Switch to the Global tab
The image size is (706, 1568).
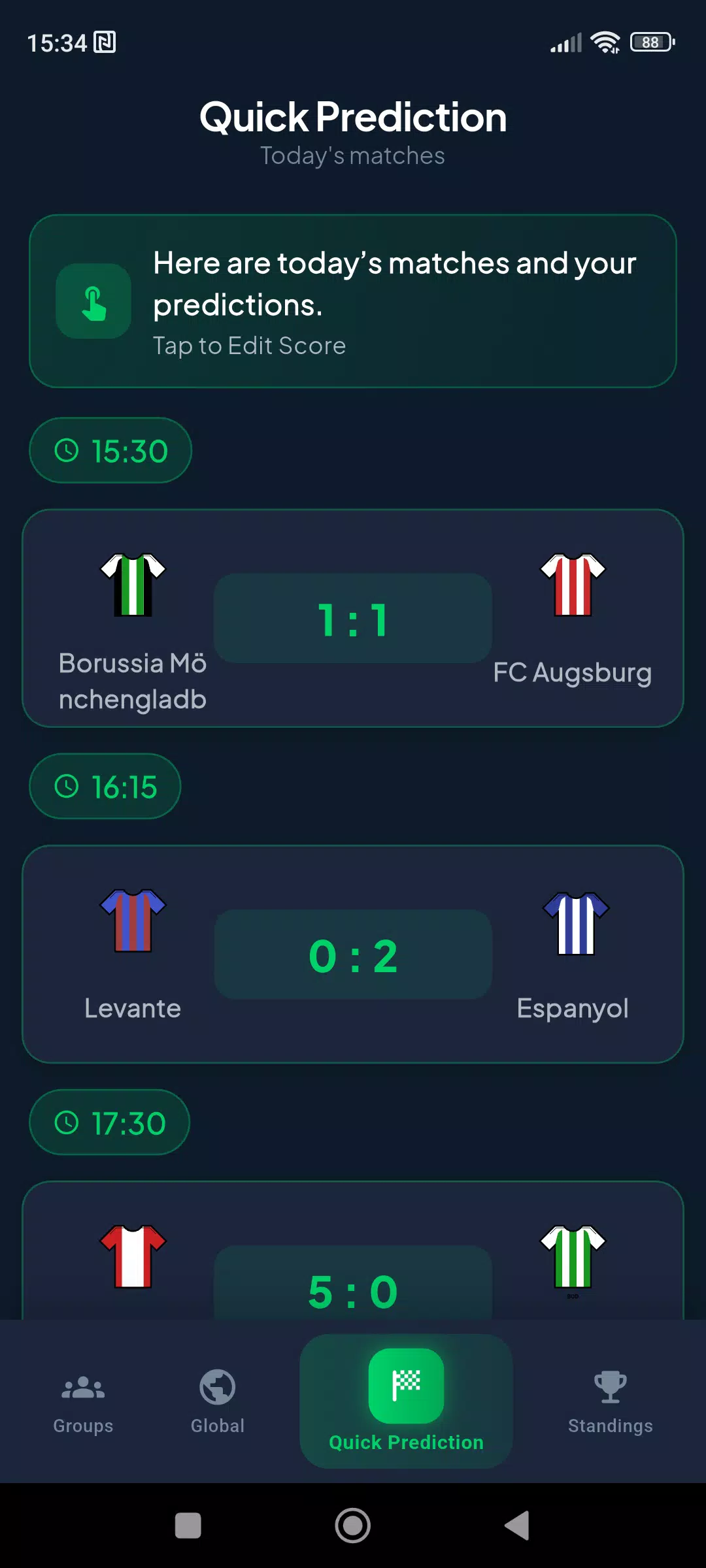218,1401
